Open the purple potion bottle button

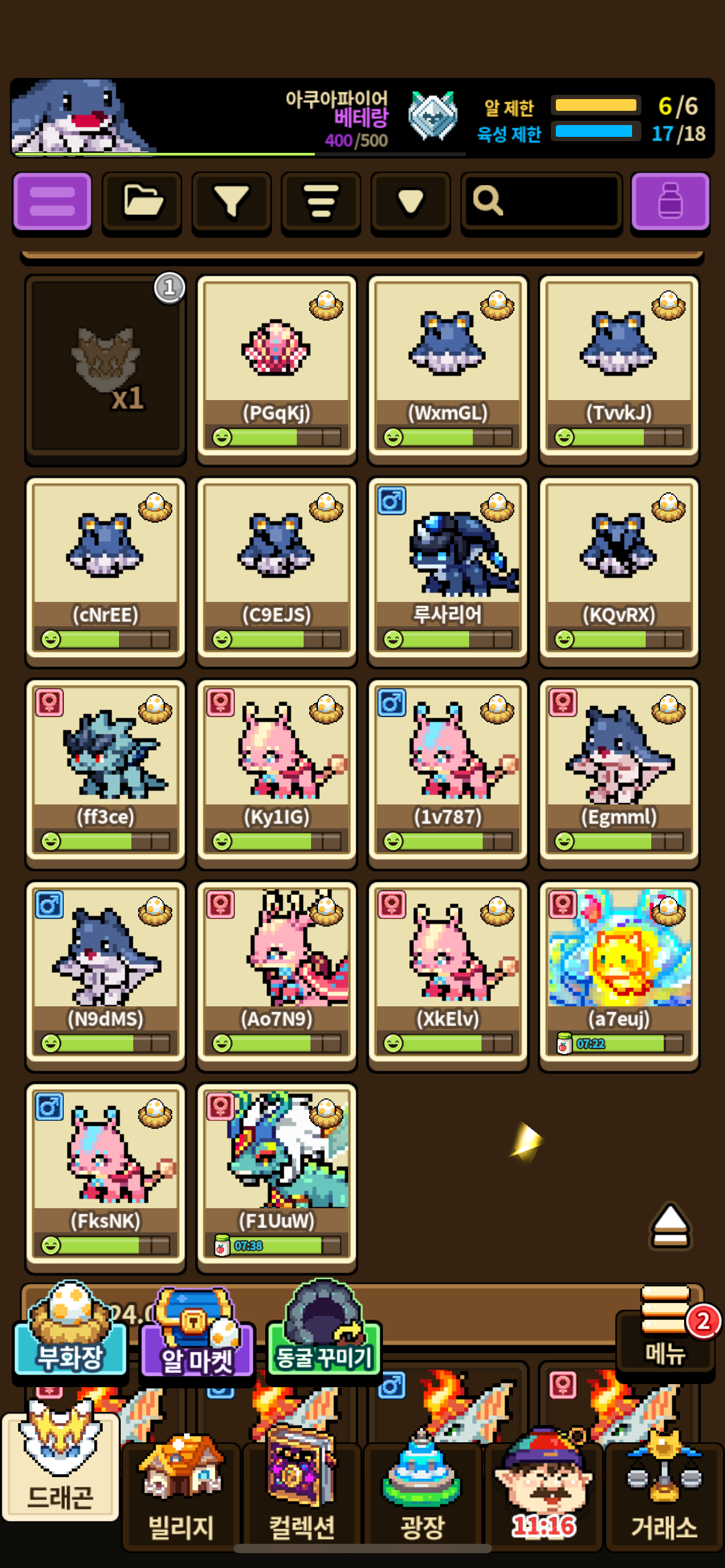(670, 202)
